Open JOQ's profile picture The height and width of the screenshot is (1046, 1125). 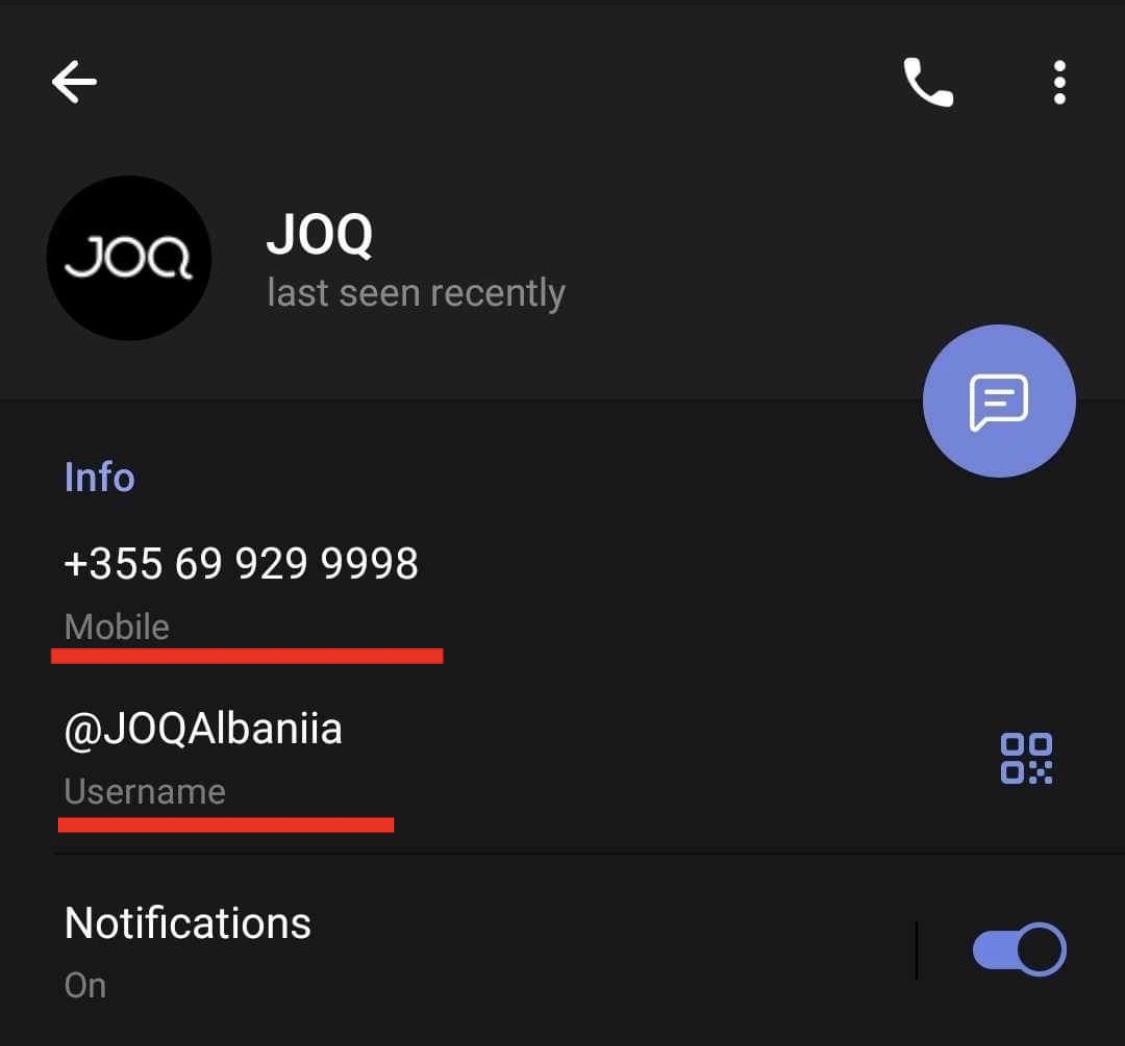pyautogui.click(x=128, y=258)
